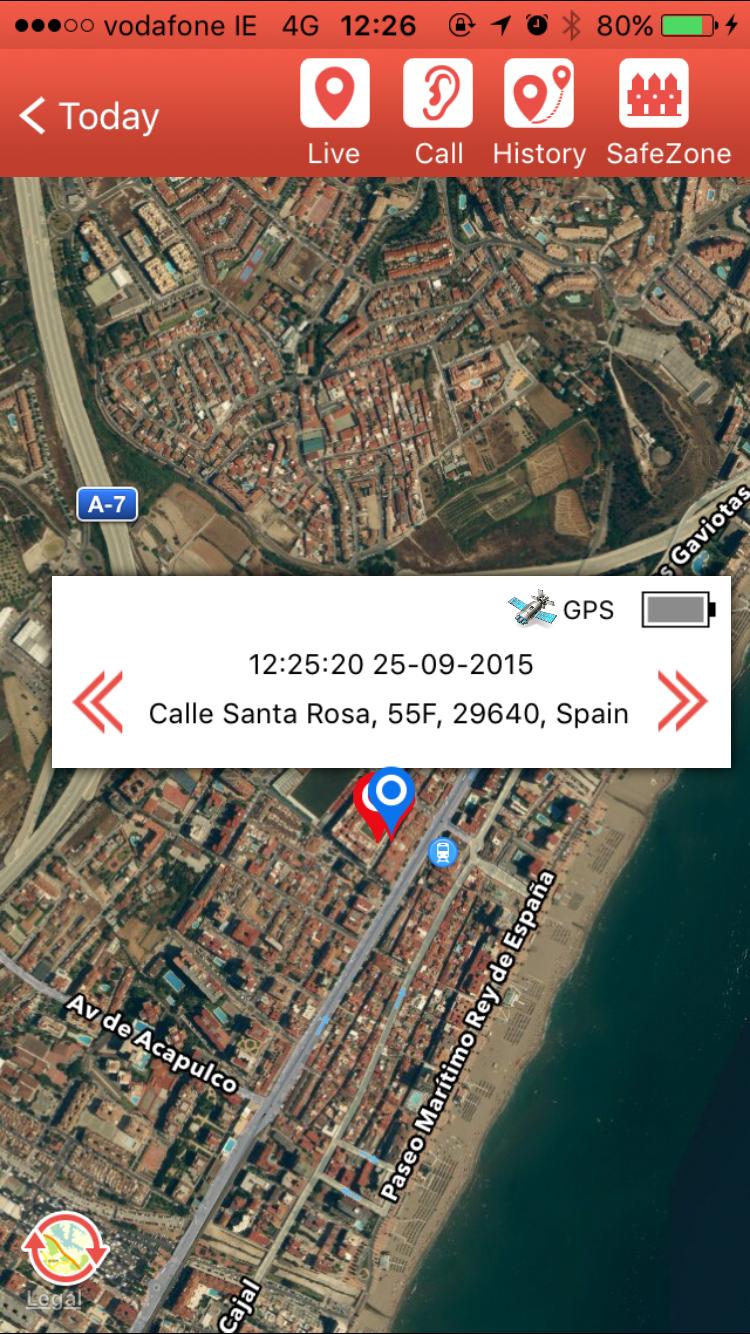Open the SafeZone settings
This screenshot has height=1334, width=750.
668,111
